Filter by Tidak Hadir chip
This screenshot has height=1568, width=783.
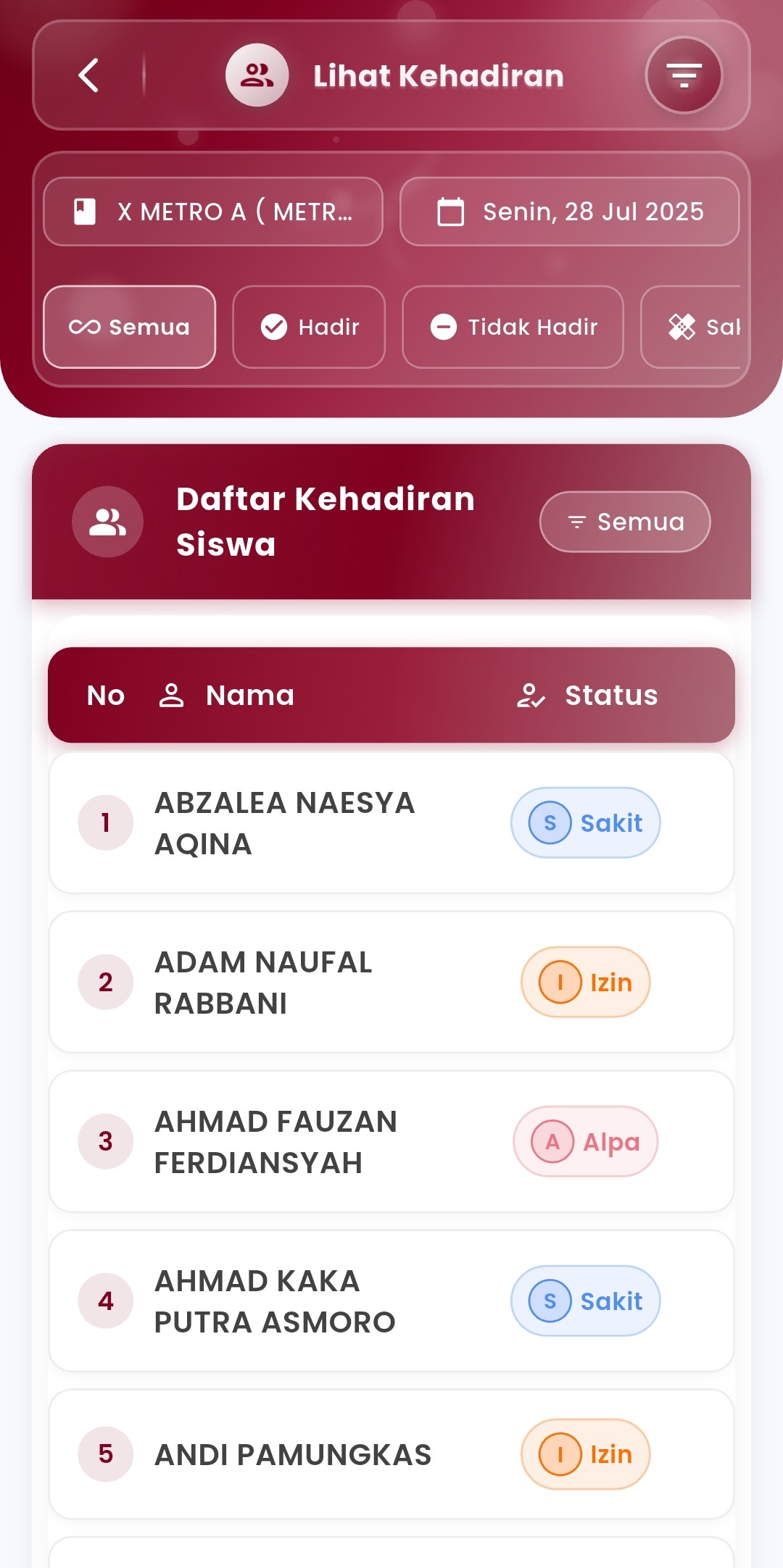click(x=513, y=327)
